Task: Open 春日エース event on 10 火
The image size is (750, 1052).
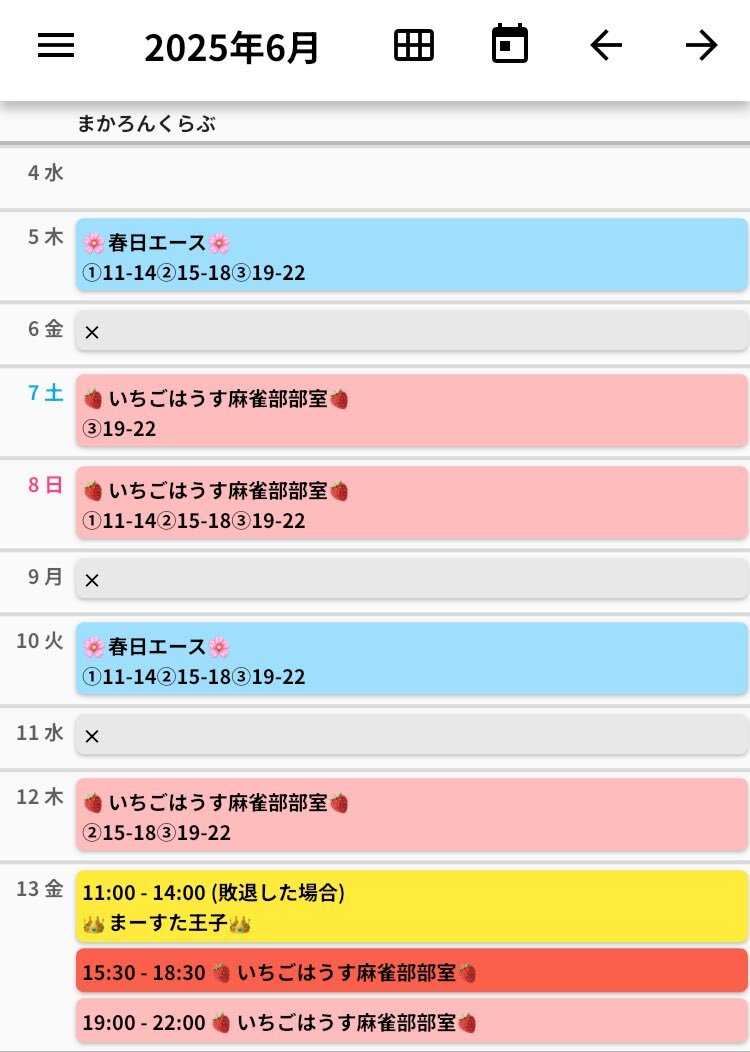Action: (x=411, y=660)
